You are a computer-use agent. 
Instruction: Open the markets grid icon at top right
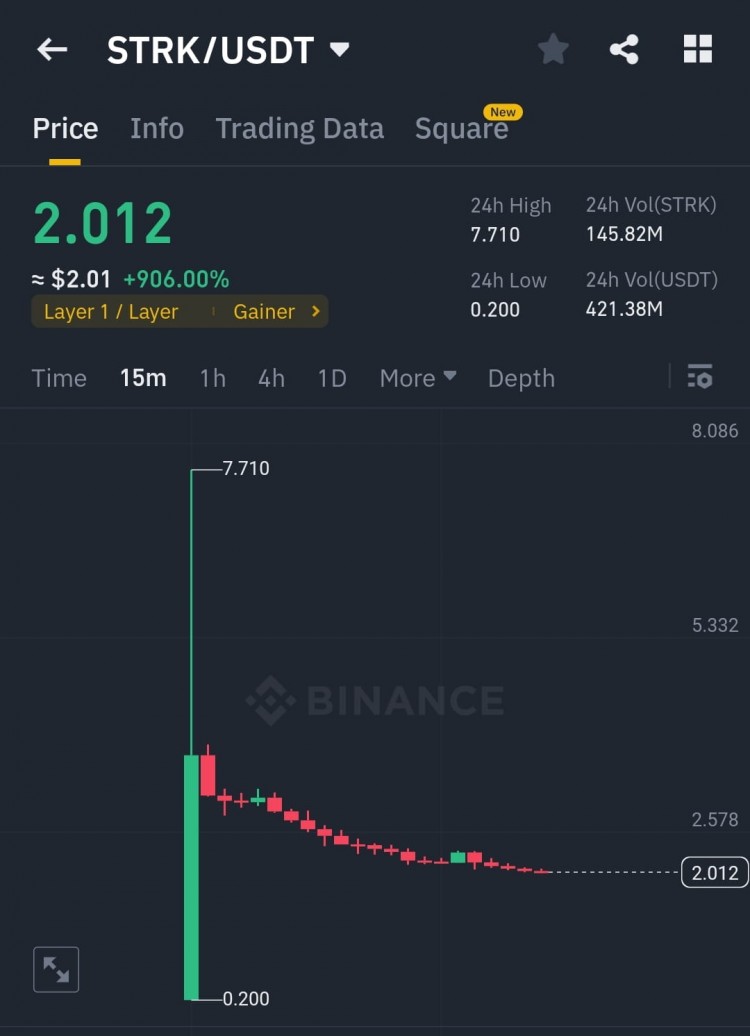[697, 48]
